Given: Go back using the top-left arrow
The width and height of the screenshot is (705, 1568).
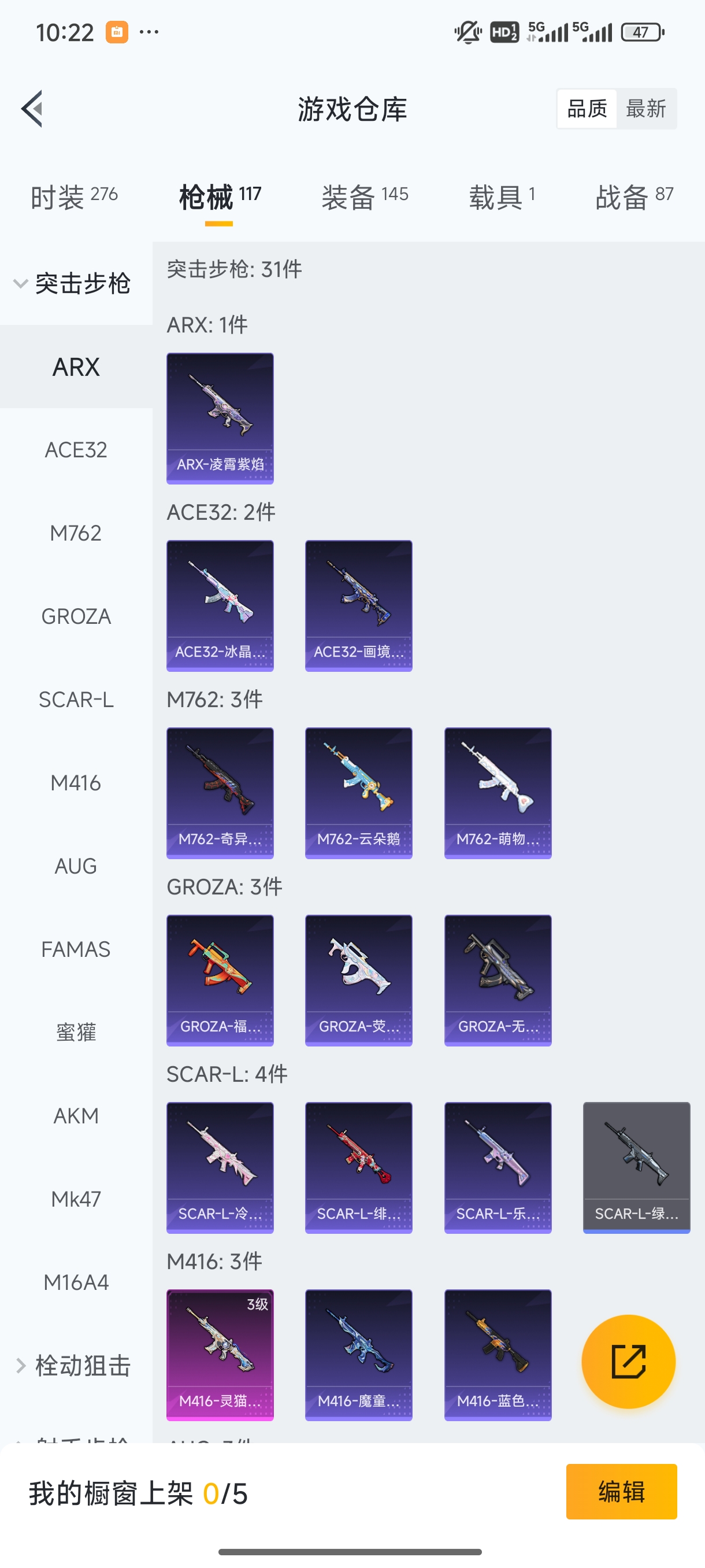Looking at the screenshot, I should [x=32, y=109].
